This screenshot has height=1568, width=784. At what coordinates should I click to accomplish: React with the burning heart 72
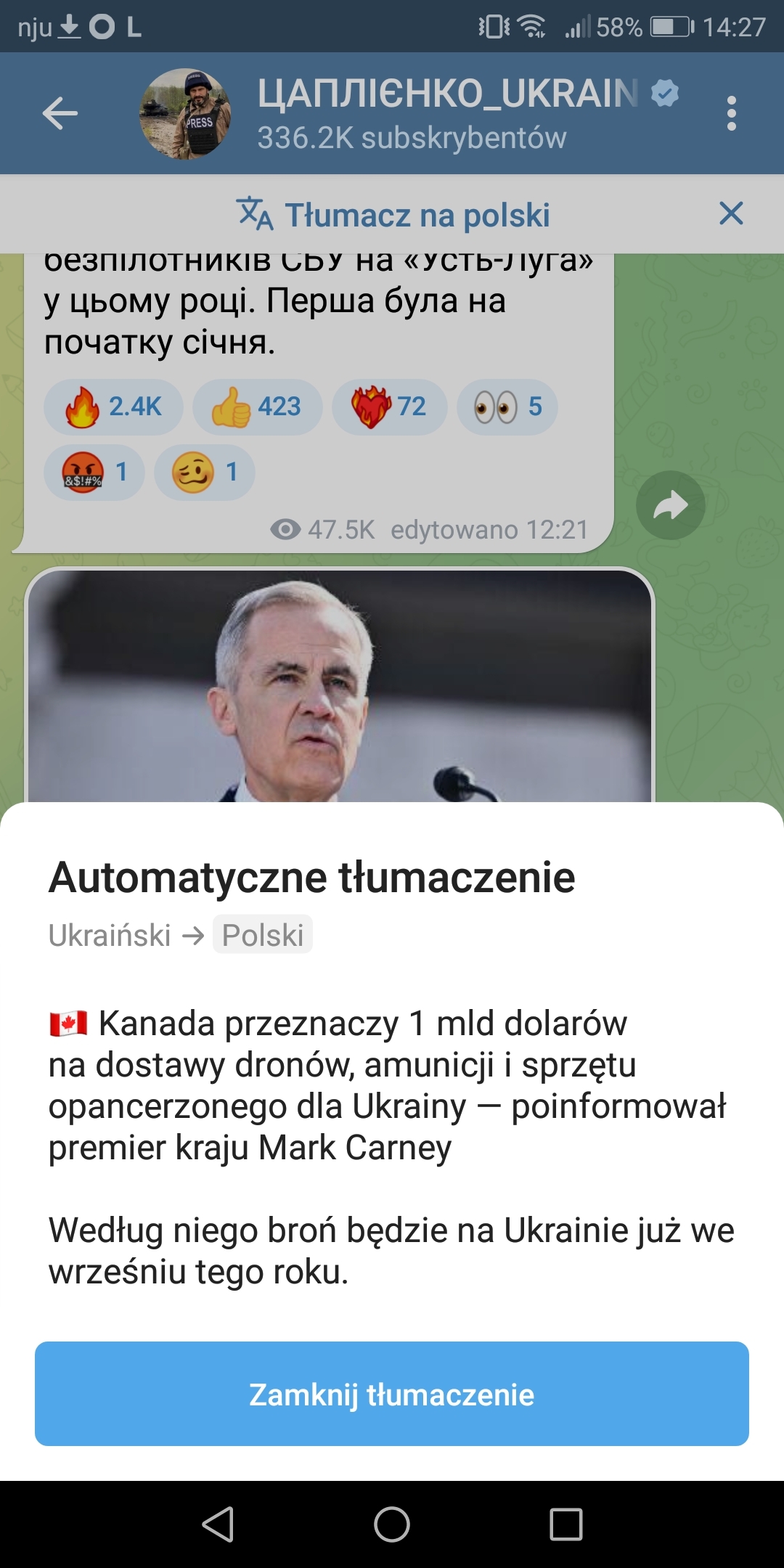tap(389, 407)
